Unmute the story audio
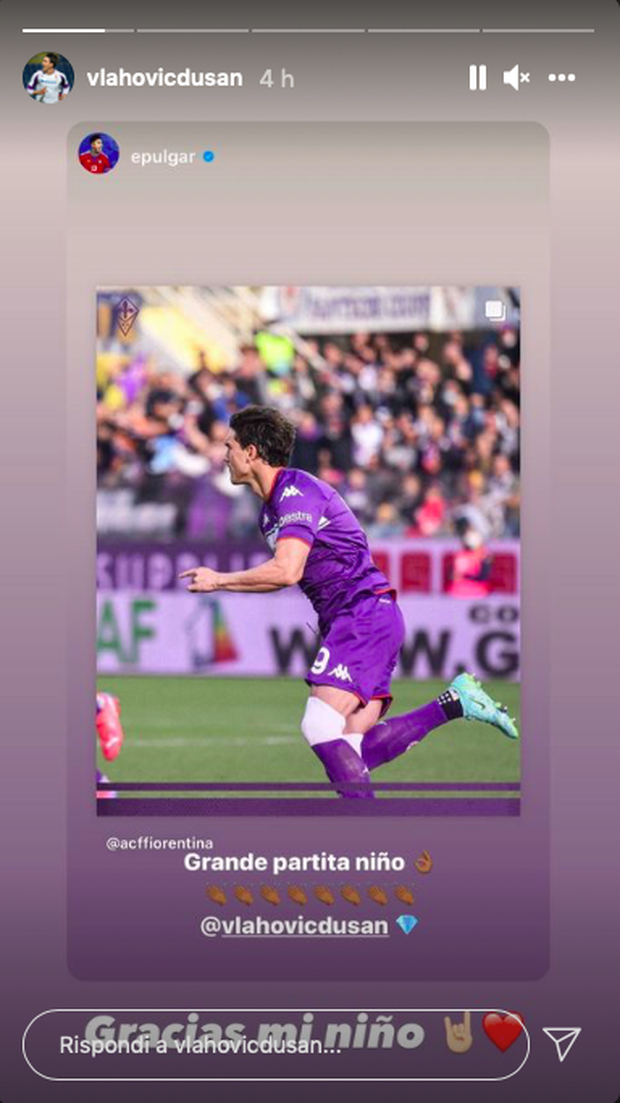The height and width of the screenshot is (1103, 620). point(516,78)
